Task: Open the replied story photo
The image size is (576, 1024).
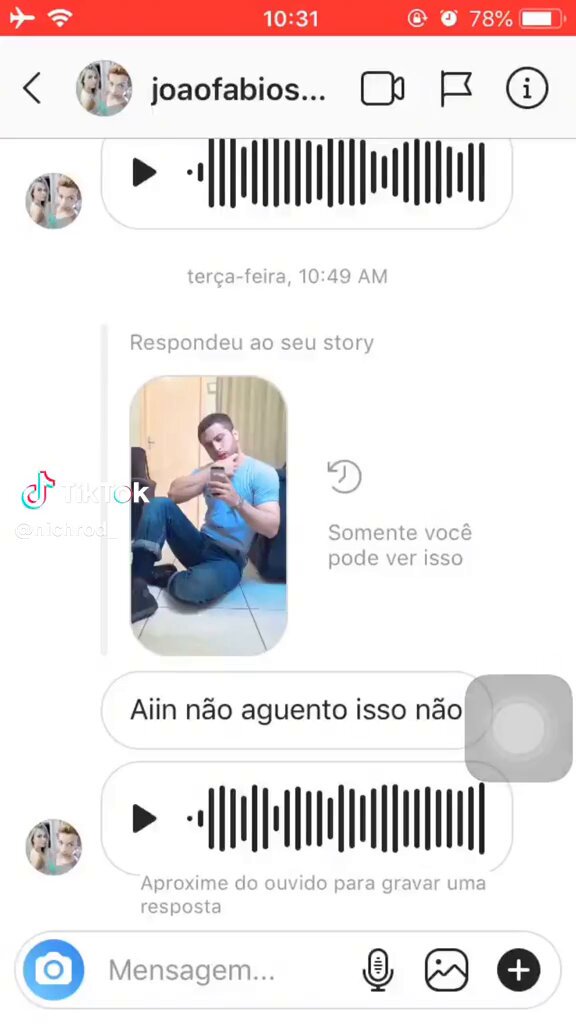Action: tap(208, 516)
